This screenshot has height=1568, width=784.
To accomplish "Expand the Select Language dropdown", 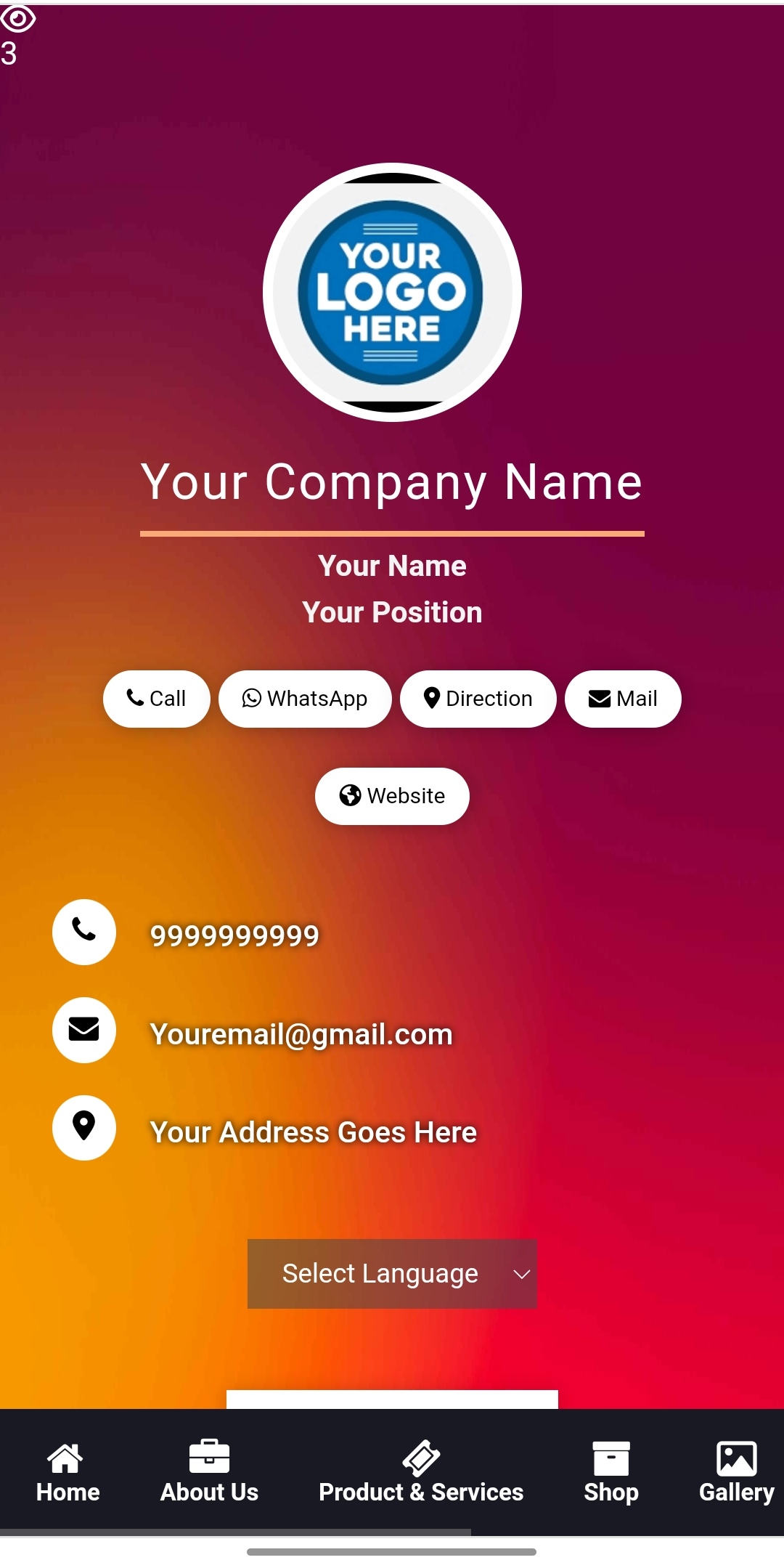I will pyautogui.click(x=392, y=1274).
